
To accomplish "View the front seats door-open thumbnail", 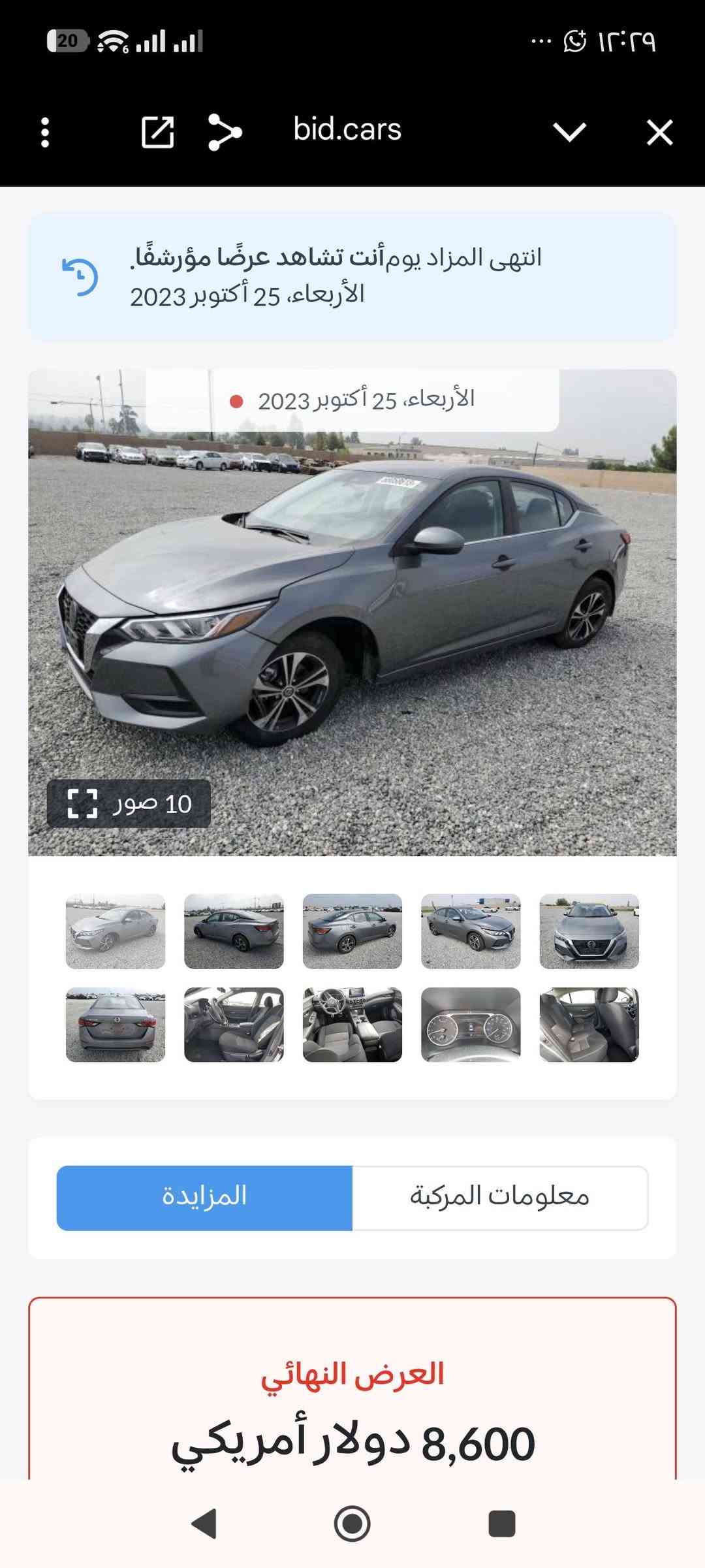I will click(x=234, y=1024).
